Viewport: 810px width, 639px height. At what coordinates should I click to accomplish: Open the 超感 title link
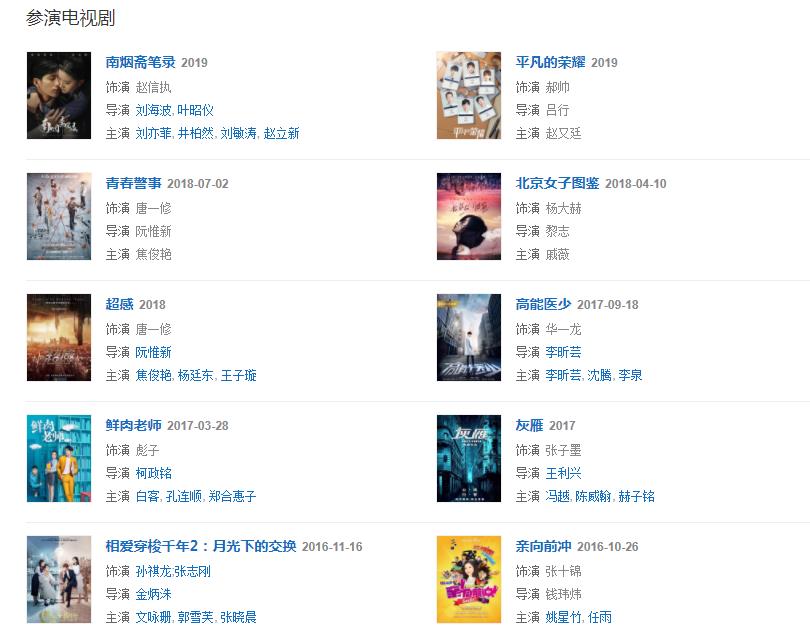coord(119,304)
